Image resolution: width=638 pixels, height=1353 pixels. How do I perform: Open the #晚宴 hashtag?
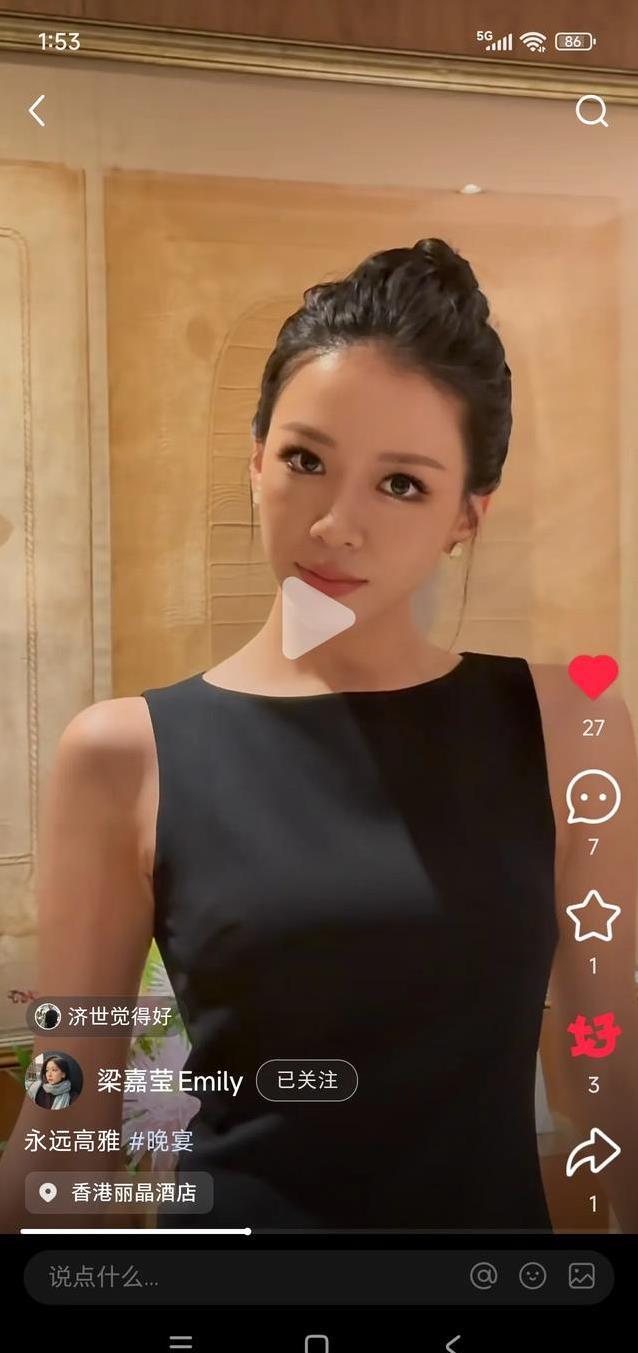point(161,1141)
